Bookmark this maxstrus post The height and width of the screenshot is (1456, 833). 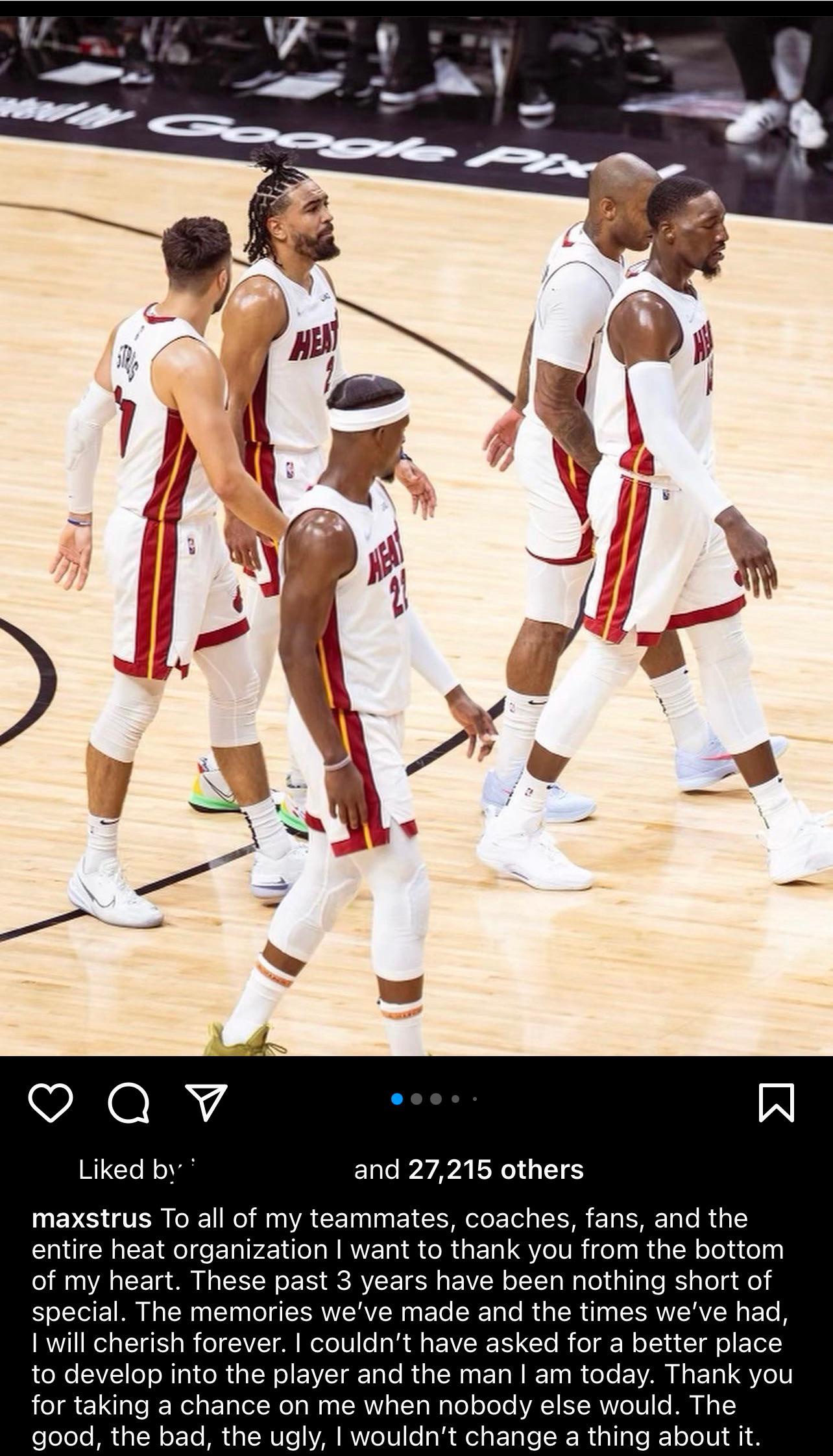pyautogui.click(x=777, y=1102)
